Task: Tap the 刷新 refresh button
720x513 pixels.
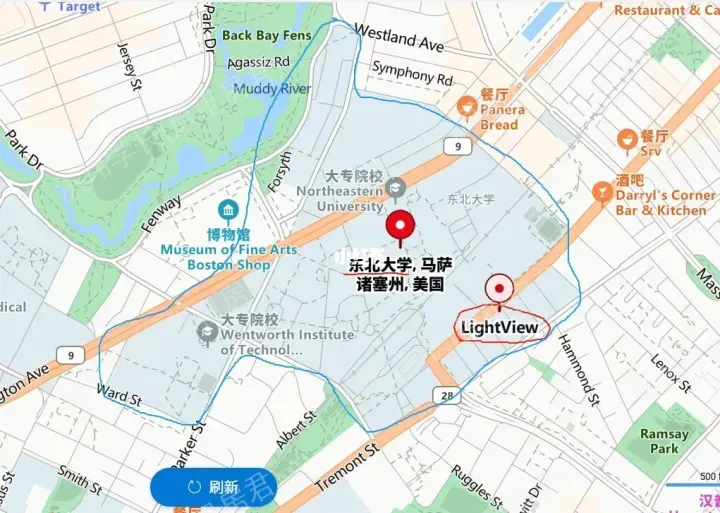Action: coord(213,487)
